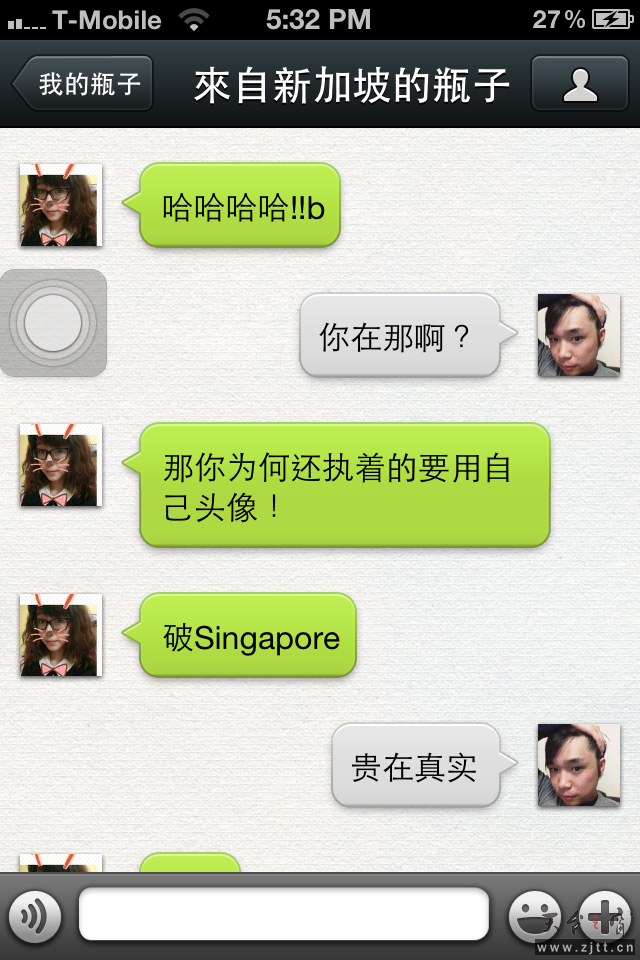The image size is (640, 960).
Task: Open my avatar beside 贵在真实
Action: pyautogui.click(x=578, y=765)
